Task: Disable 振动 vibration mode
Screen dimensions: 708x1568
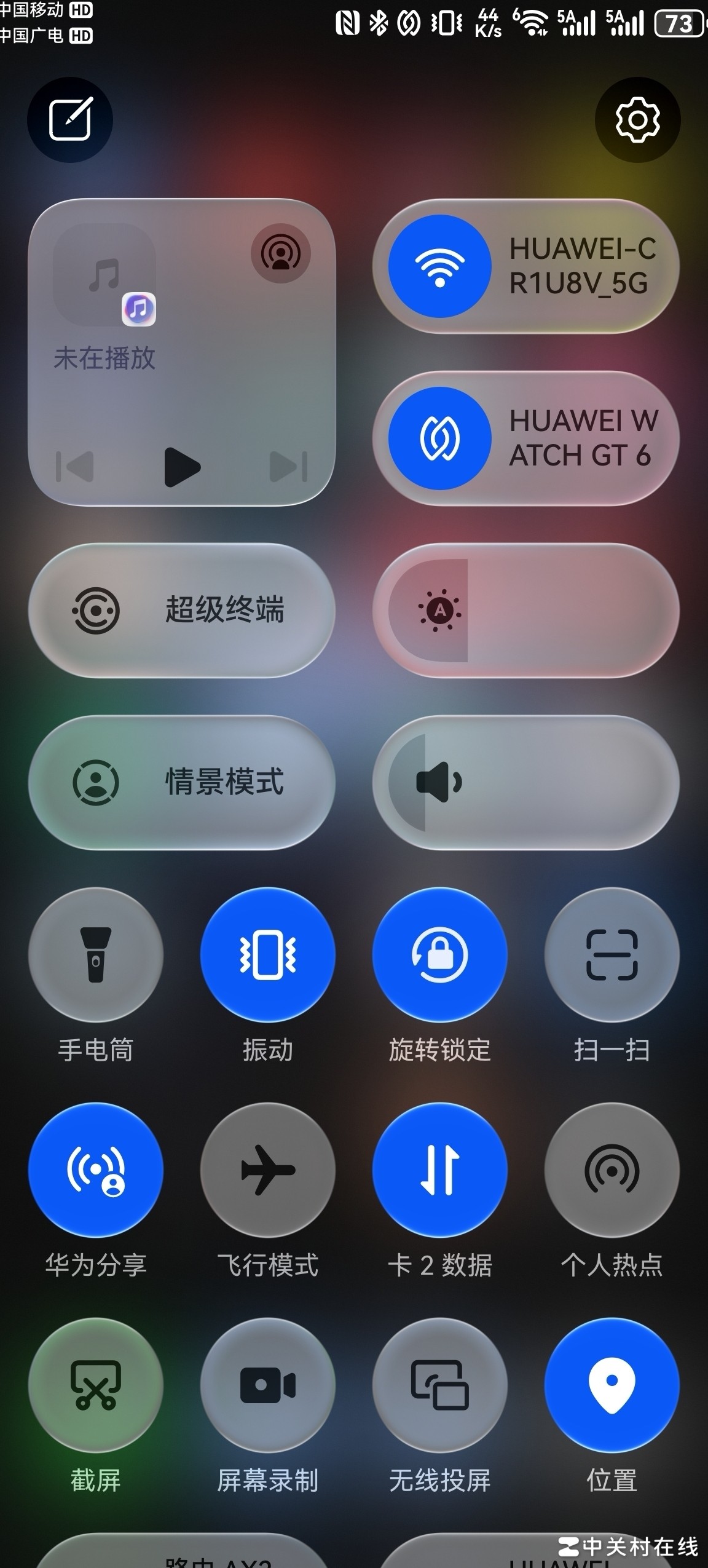Action: (268, 955)
